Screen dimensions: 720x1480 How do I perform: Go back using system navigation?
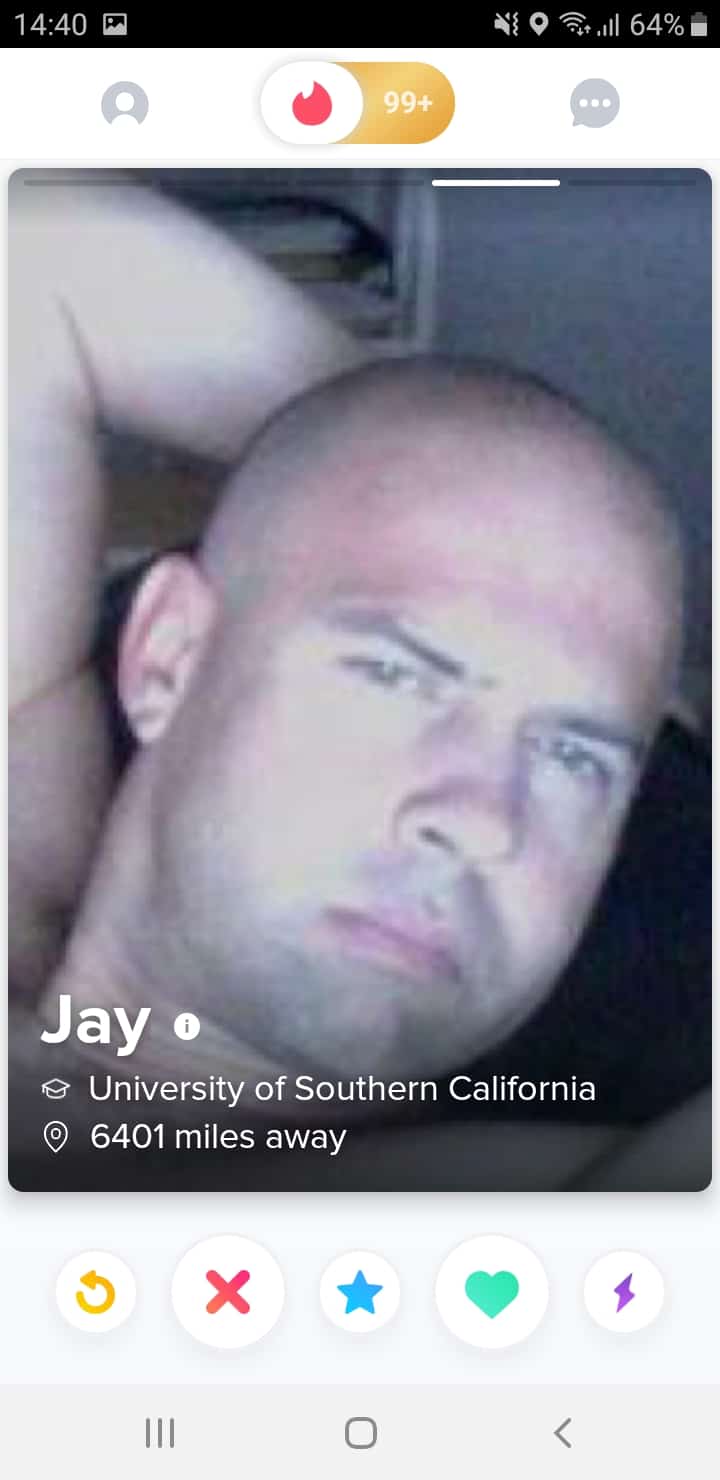pyautogui.click(x=563, y=1433)
